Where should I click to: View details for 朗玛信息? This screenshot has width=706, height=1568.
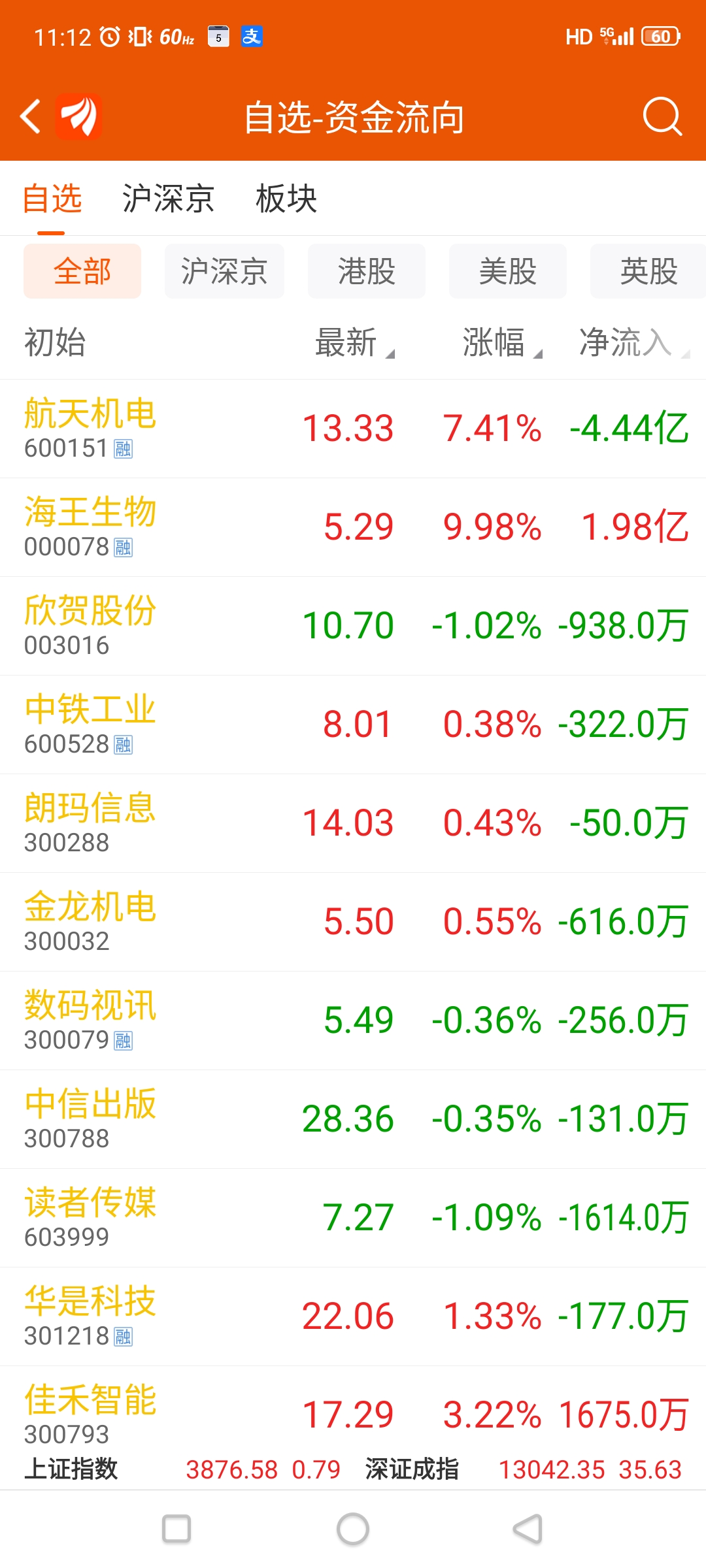(x=353, y=823)
